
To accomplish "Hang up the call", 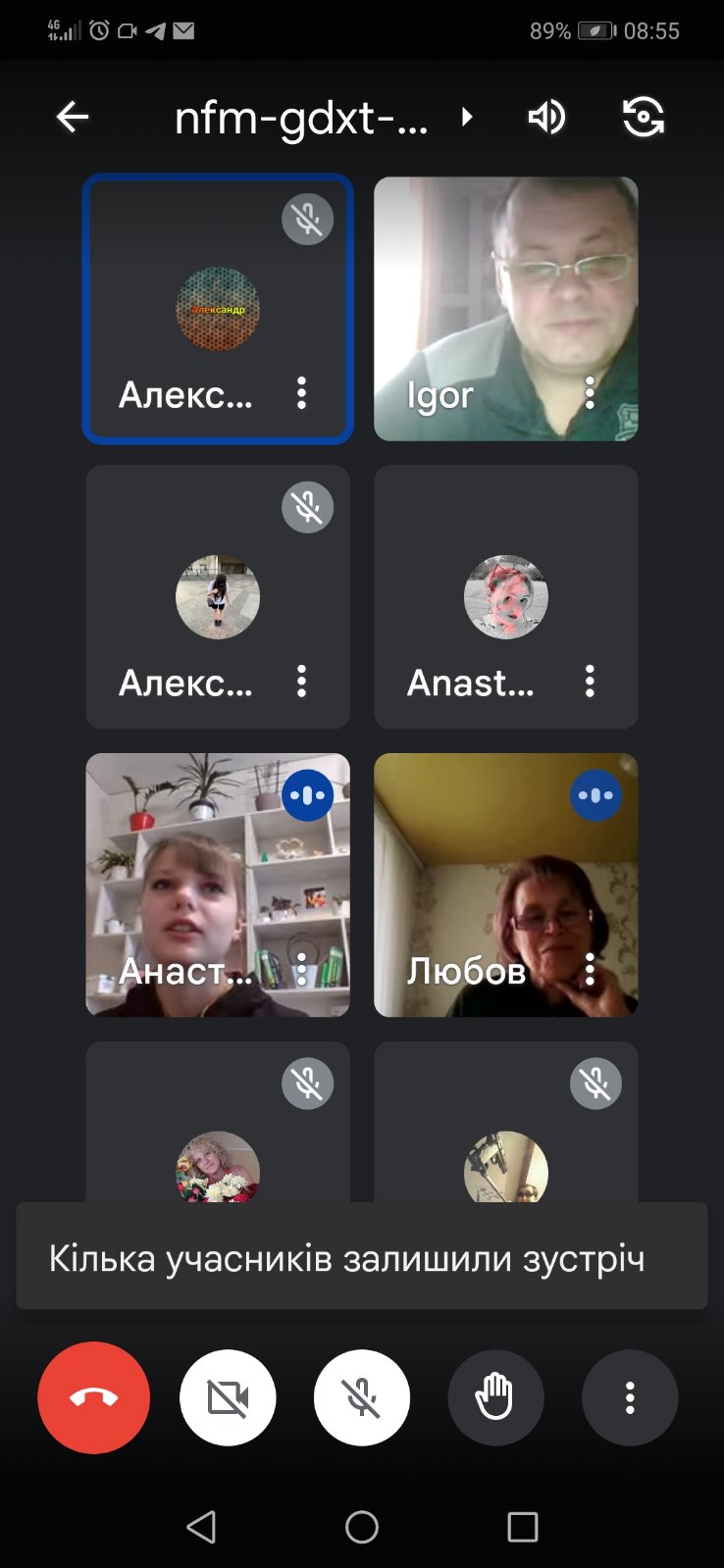I will pyautogui.click(x=94, y=1397).
